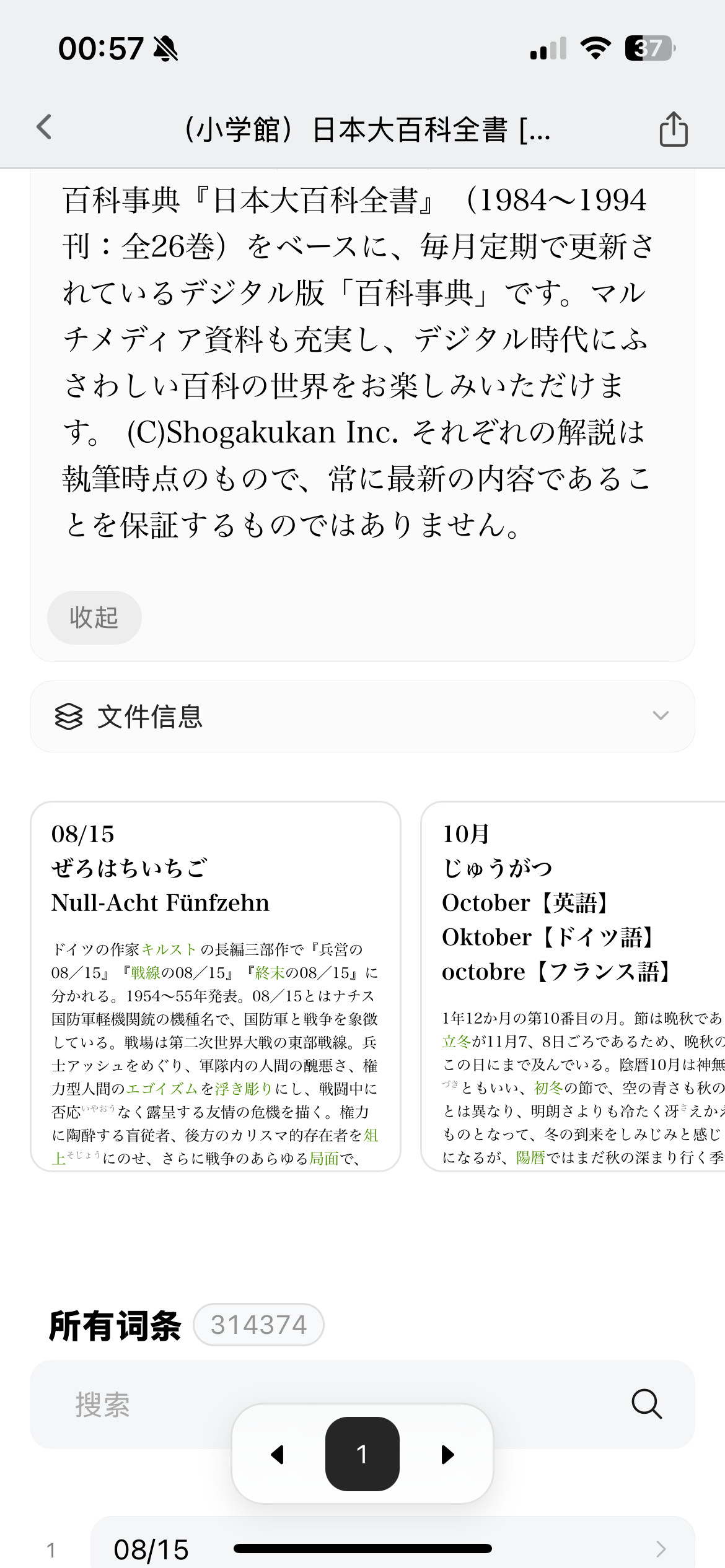Share this dictionary via the share icon
This screenshot has height=1568, width=725.
pos(674,129)
